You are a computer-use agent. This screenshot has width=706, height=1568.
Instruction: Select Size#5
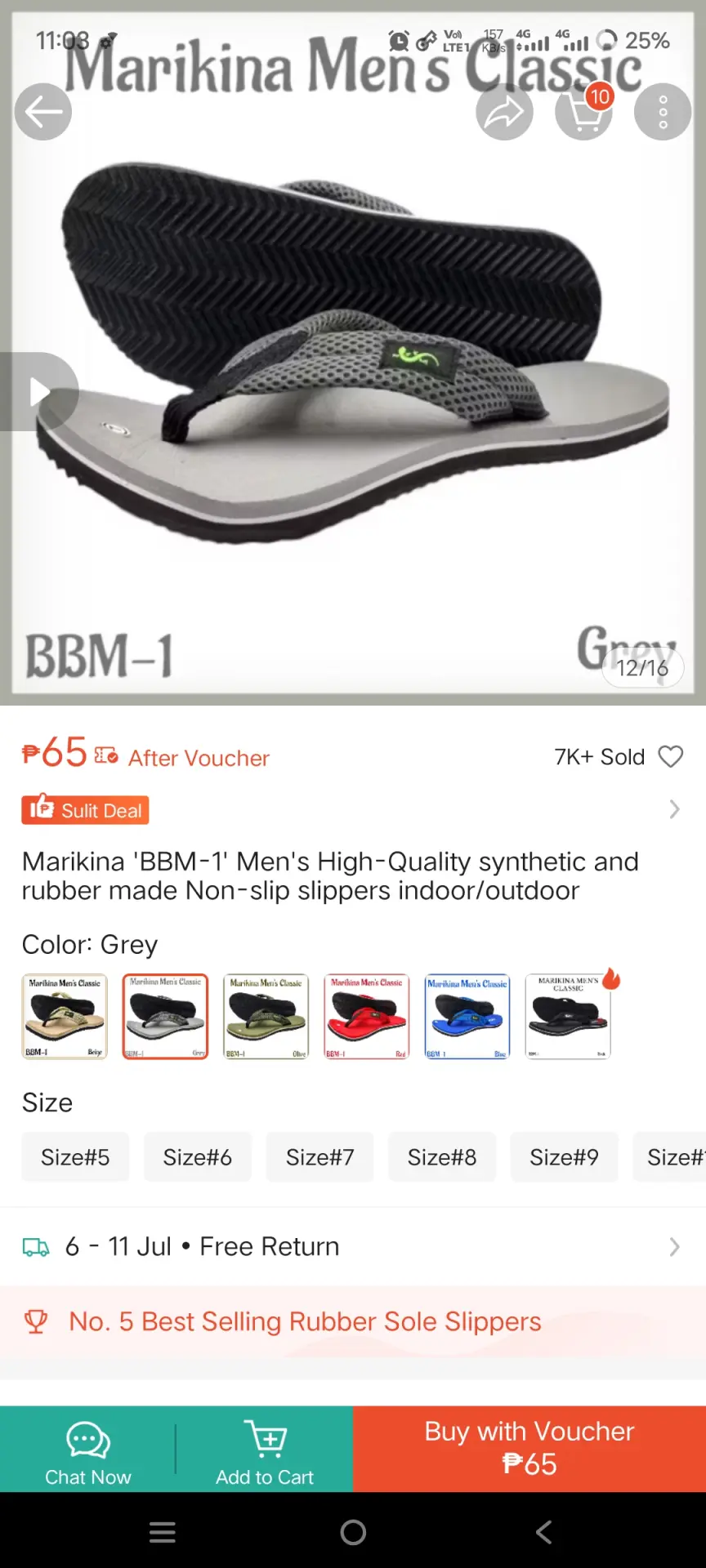[x=75, y=1157]
